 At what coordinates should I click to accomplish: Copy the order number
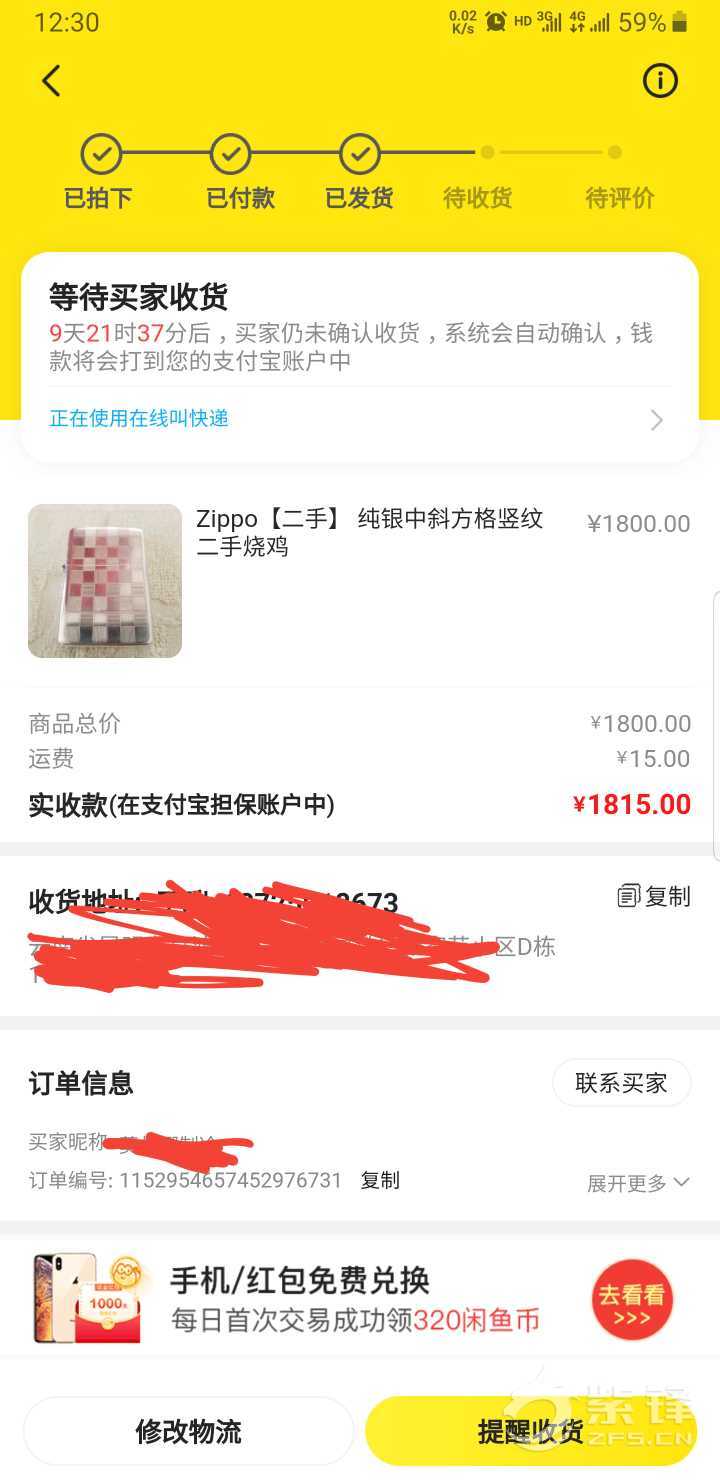coord(380,1181)
